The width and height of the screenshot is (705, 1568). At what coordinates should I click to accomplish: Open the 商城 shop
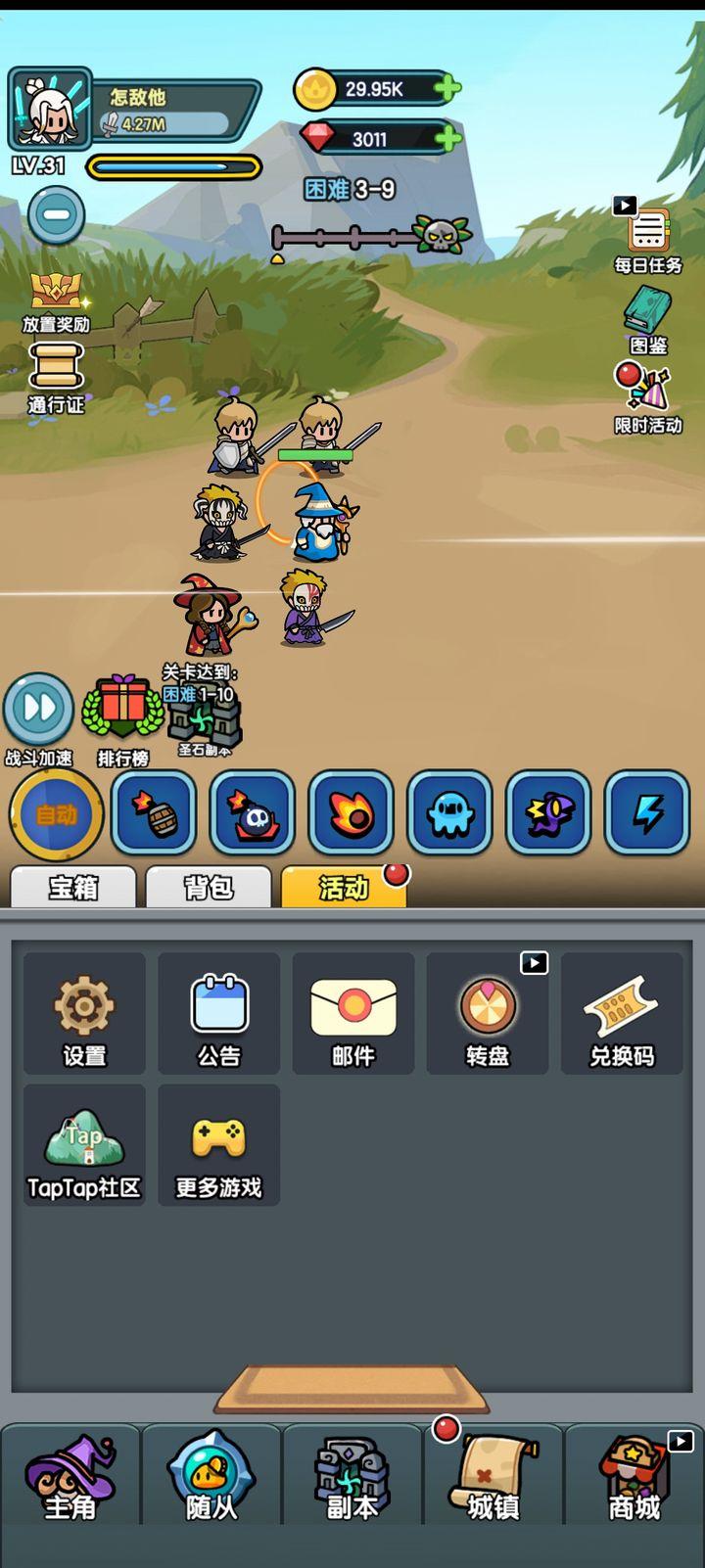tap(634, 1476)
